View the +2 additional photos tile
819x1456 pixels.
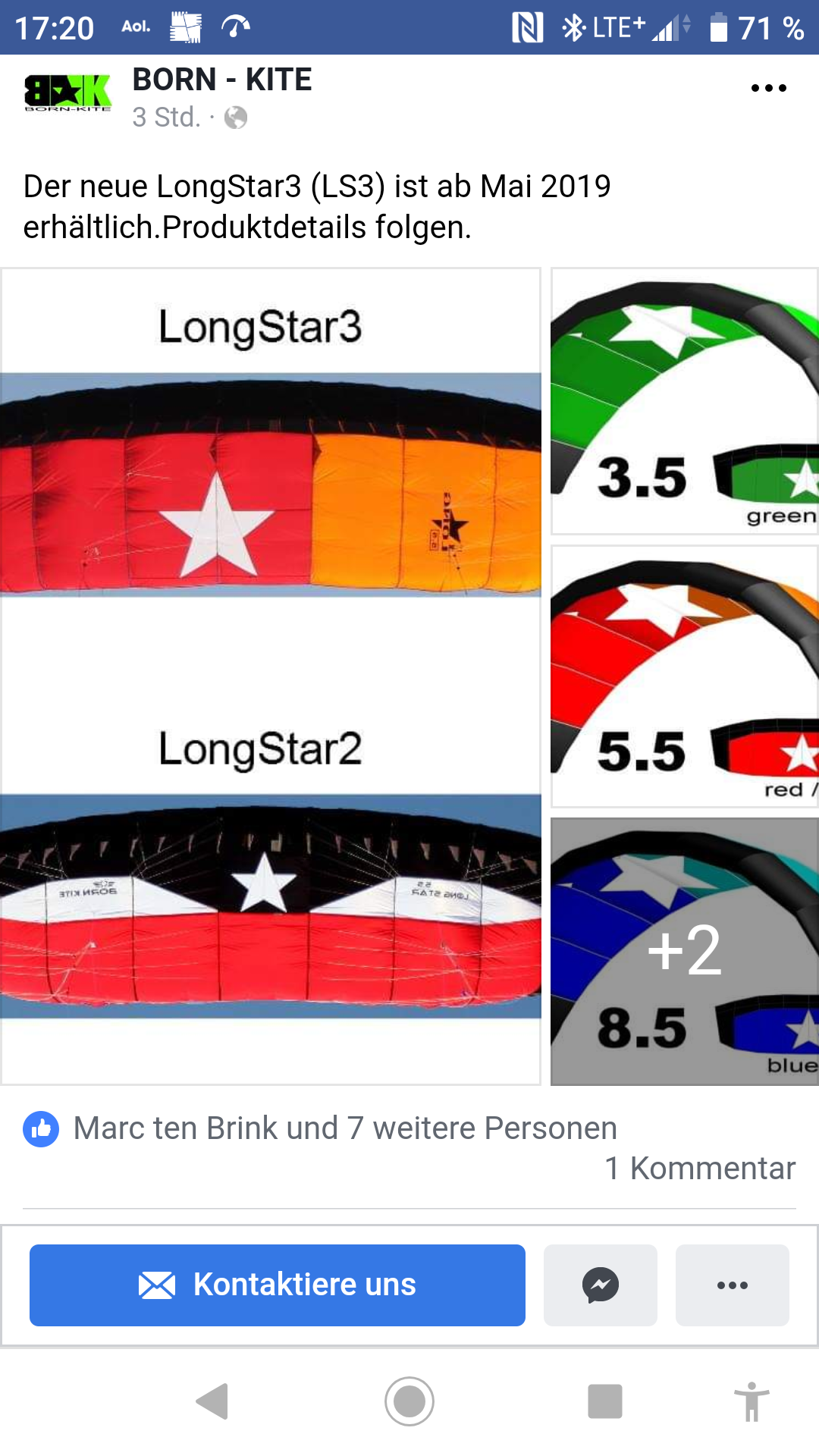[x=684, y=951]
